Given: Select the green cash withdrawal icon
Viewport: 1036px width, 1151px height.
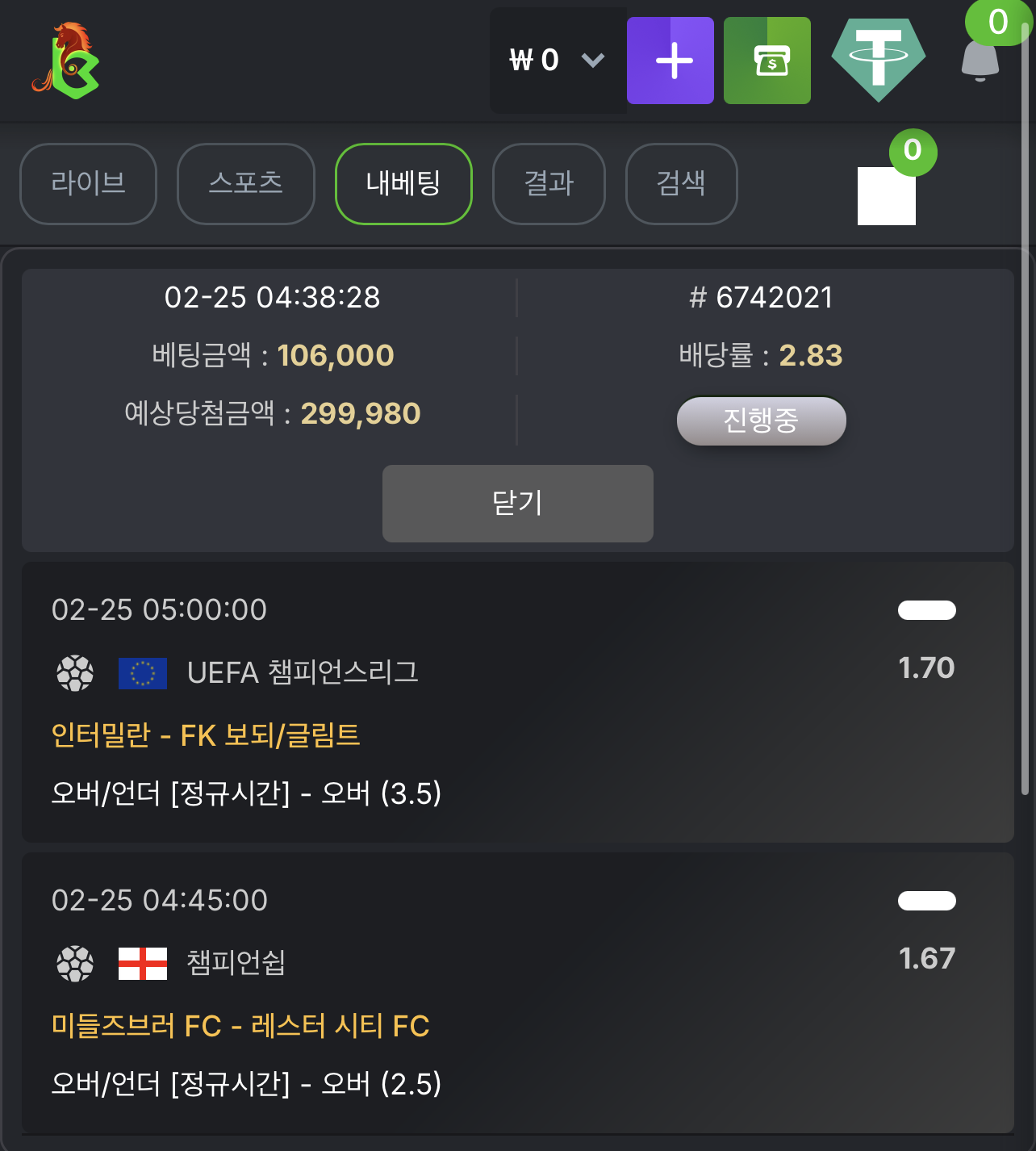Looking at the screenshot, I should [x=767, y=61].
